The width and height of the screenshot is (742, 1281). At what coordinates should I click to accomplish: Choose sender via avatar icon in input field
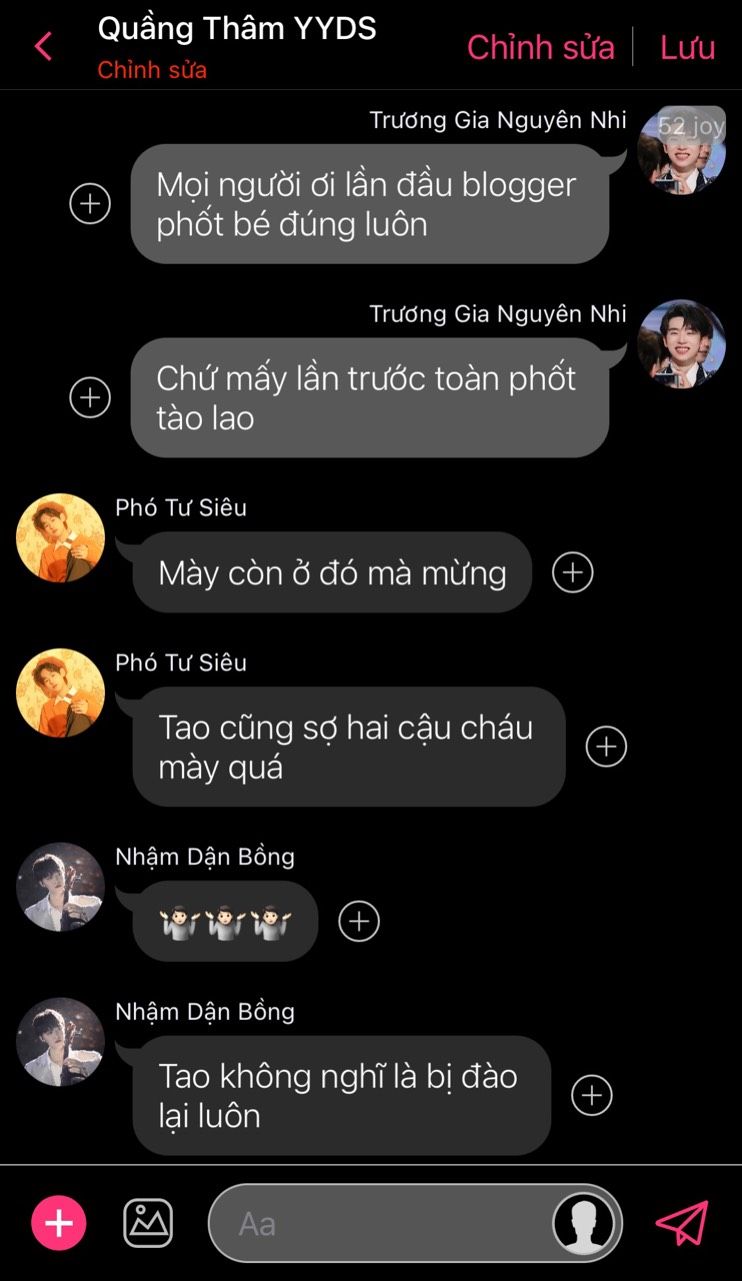[x=584, y=1223]
